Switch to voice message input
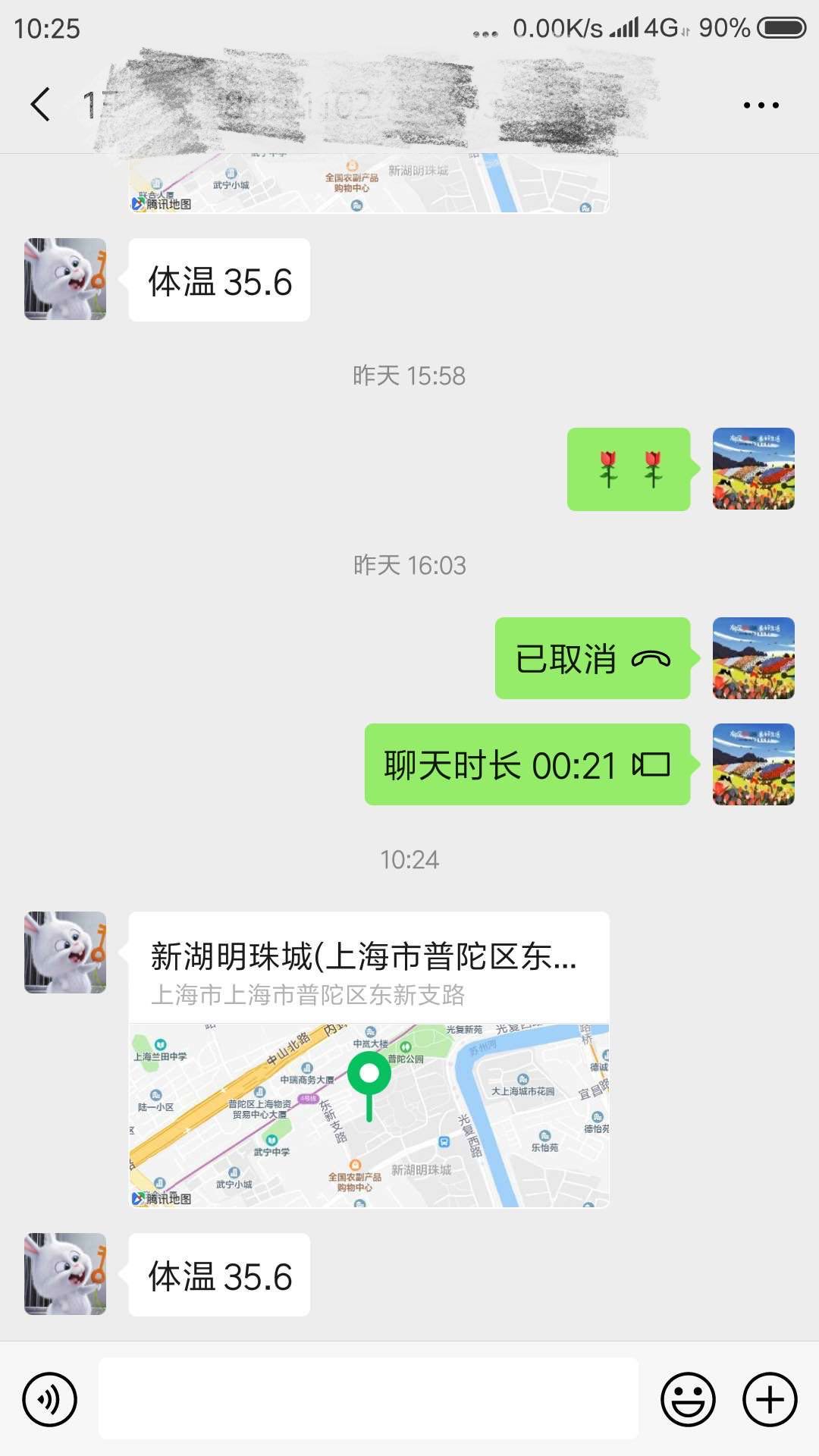This screenshot has height=1456, width=819. (50, 1399)
